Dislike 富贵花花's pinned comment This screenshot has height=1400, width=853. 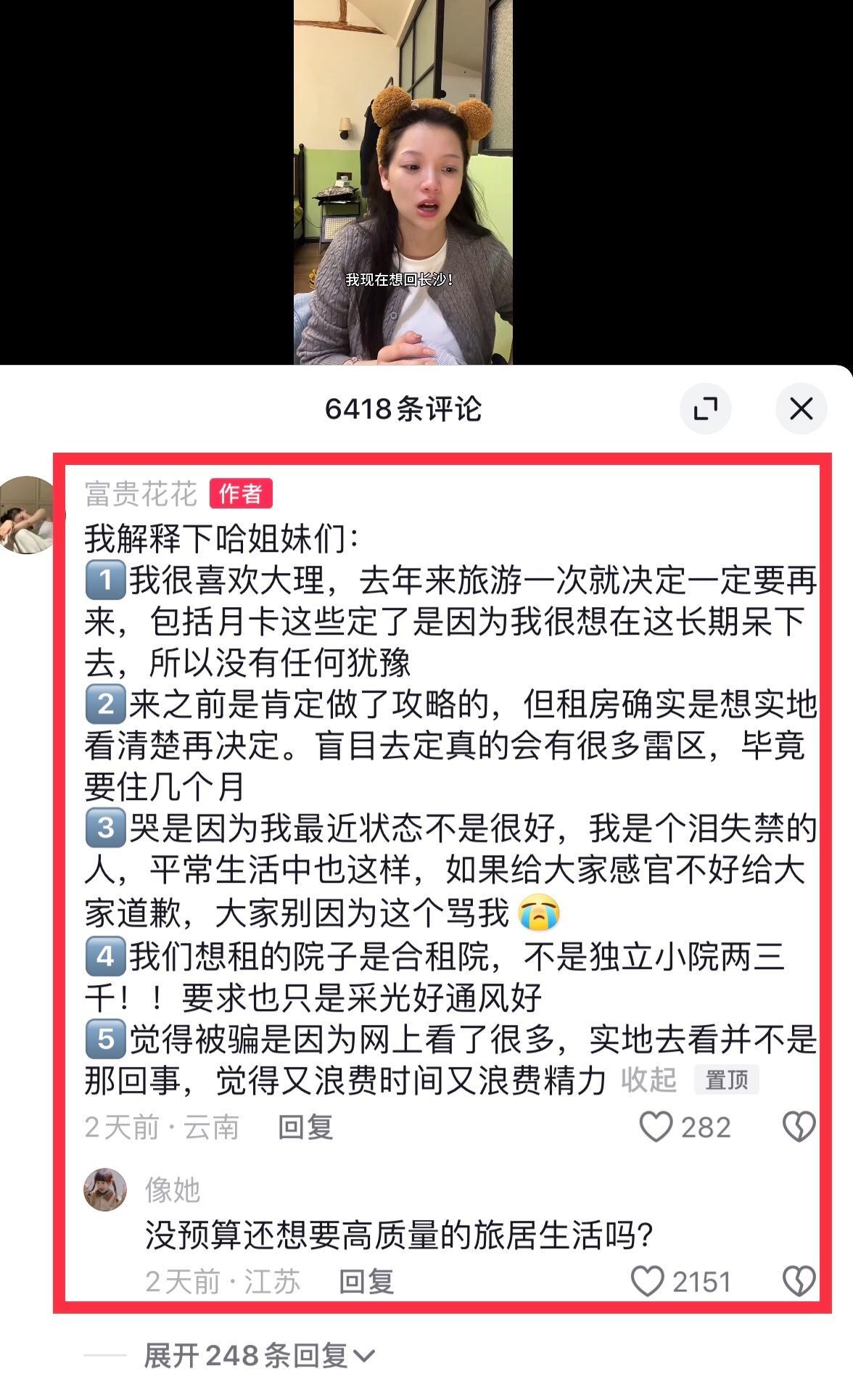pyautogui.click(x=799, y=1127)
